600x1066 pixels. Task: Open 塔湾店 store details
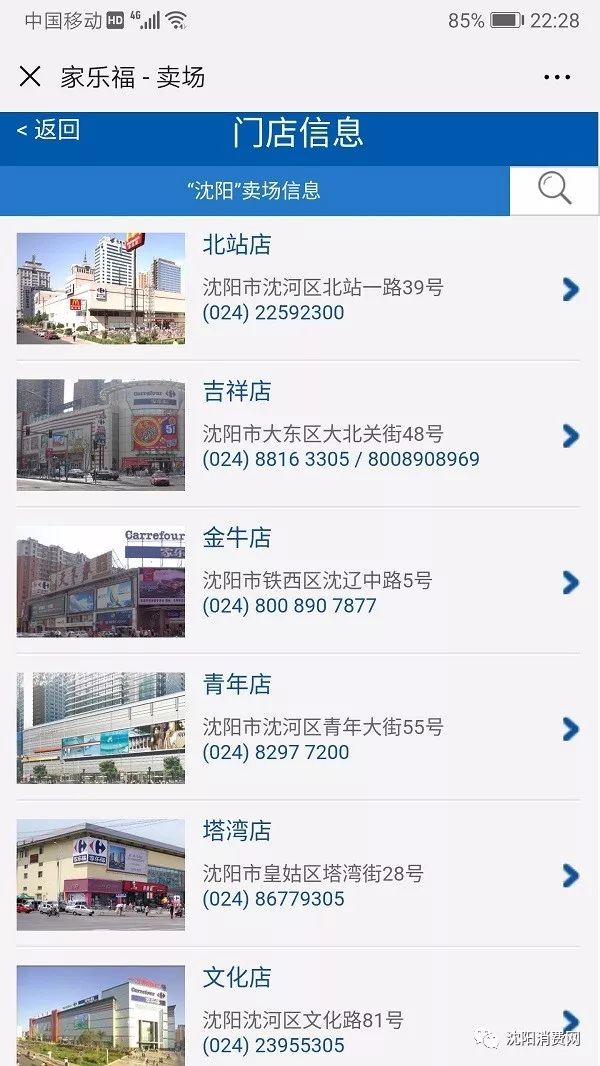tap(300, 874)
